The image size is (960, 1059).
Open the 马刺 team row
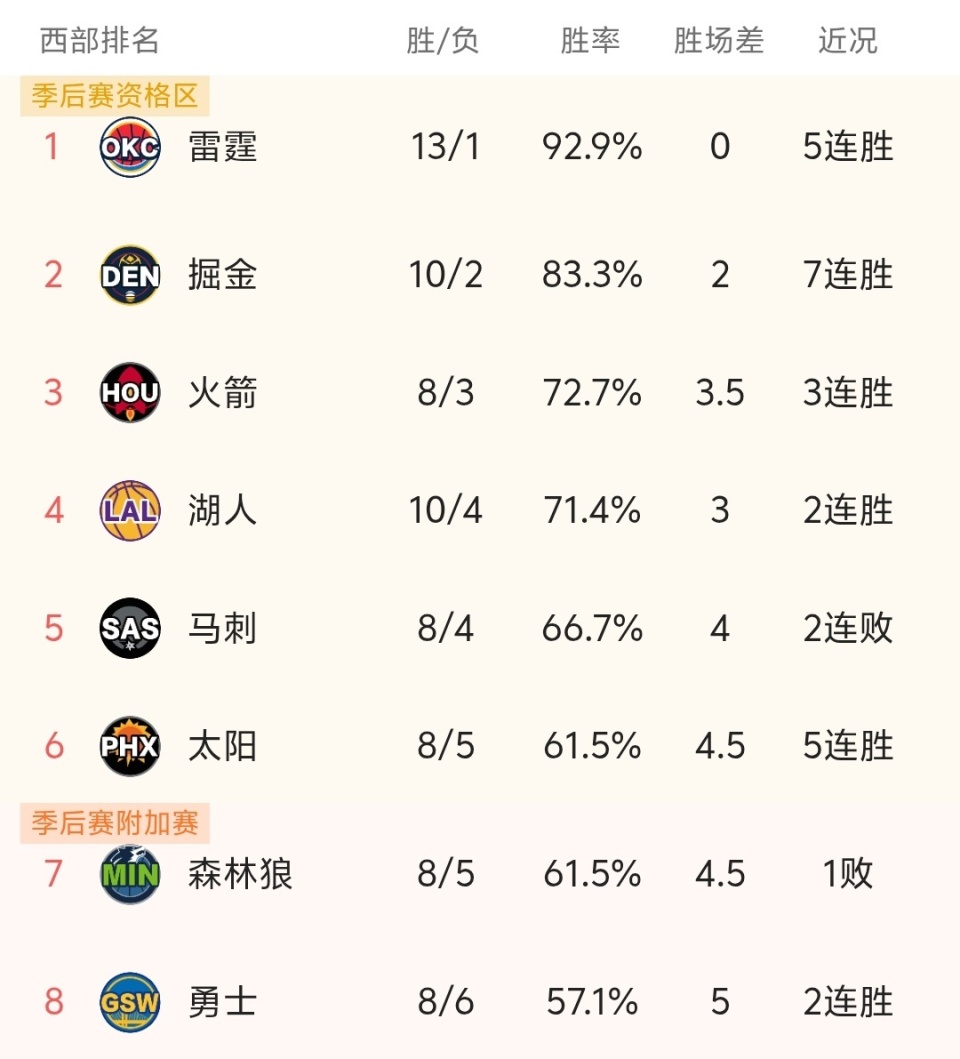pyautogui.click(x=222, y=628)
